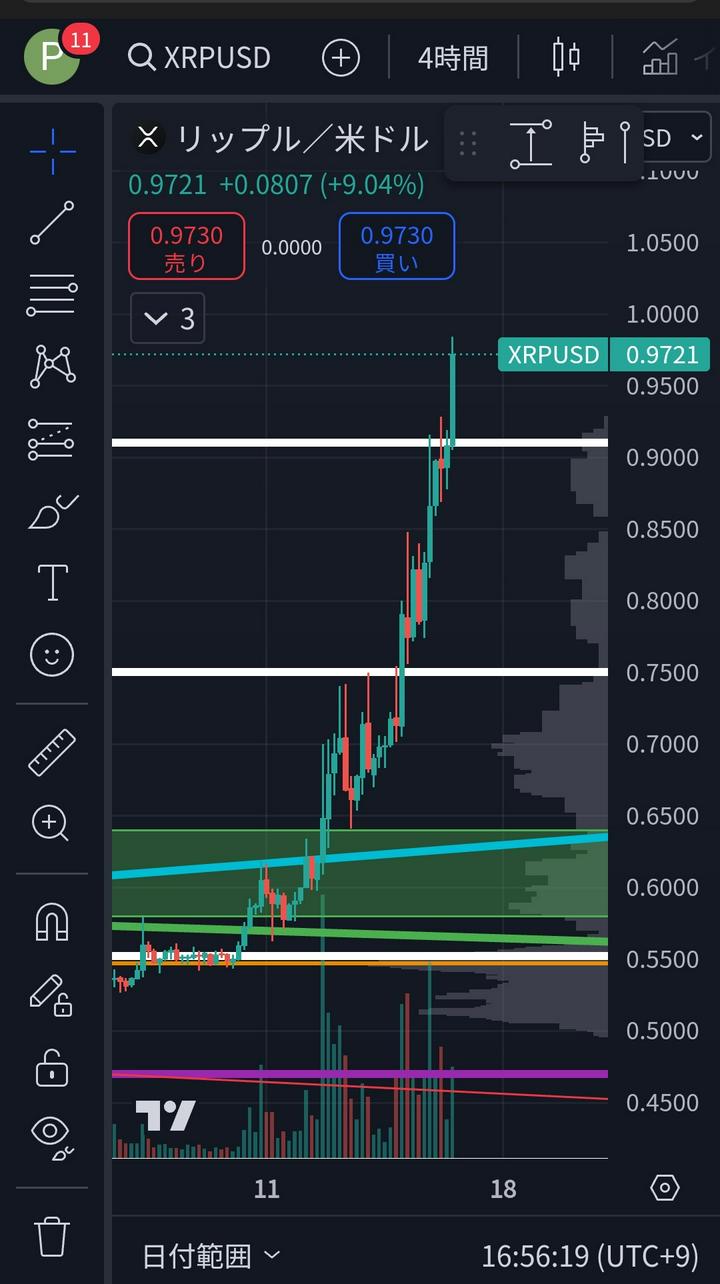Change the 4時間 time interval
Screen dimensions: 720x1284
coord(453,57)
